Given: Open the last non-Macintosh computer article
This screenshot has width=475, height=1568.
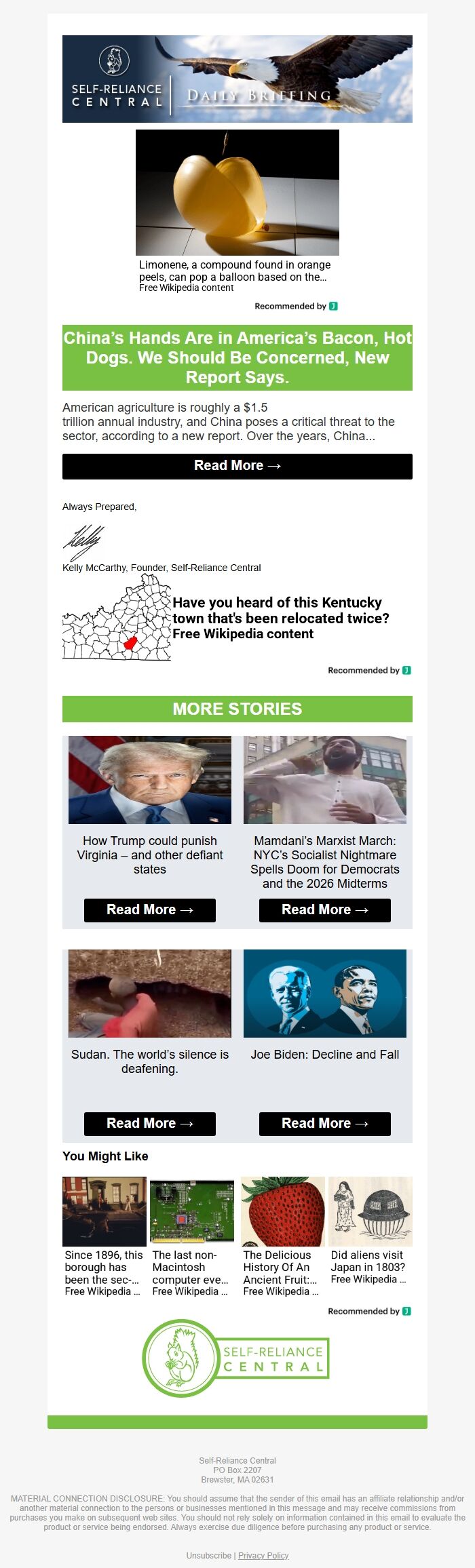Looking at the screenshot, I should pos(191,1267).
